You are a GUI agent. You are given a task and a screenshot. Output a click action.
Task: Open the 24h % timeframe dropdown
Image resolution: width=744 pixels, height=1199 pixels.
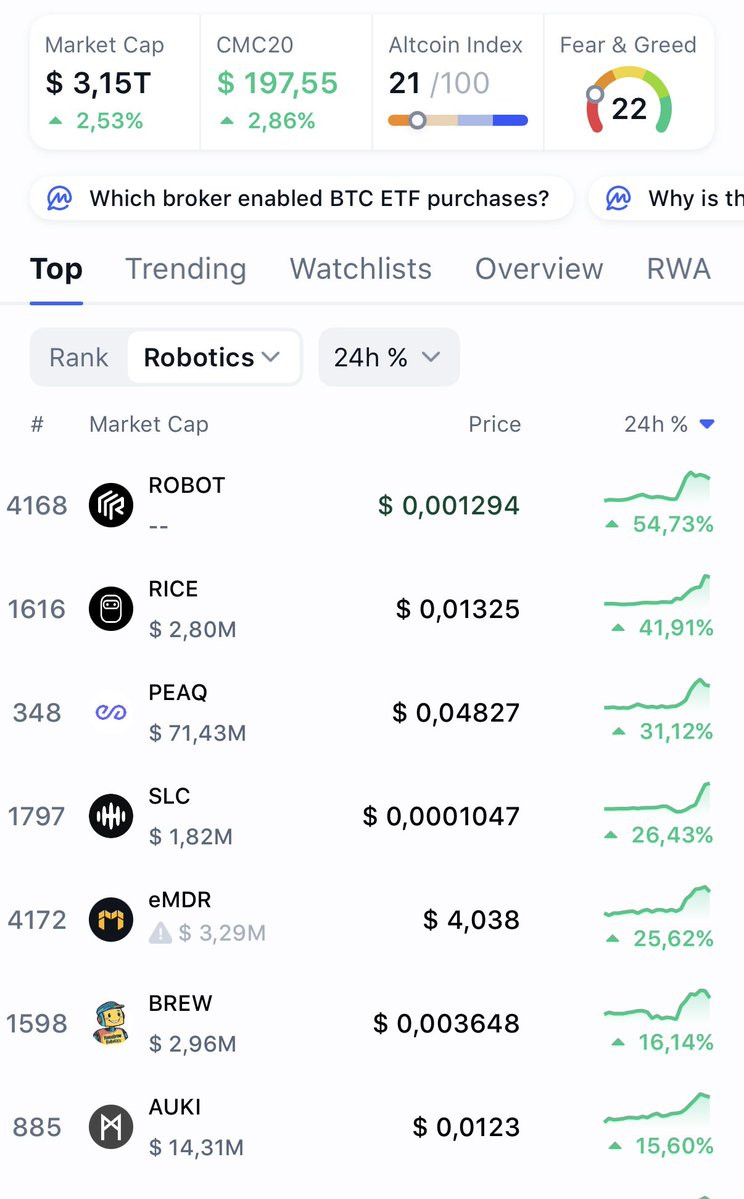click(388, 357)
